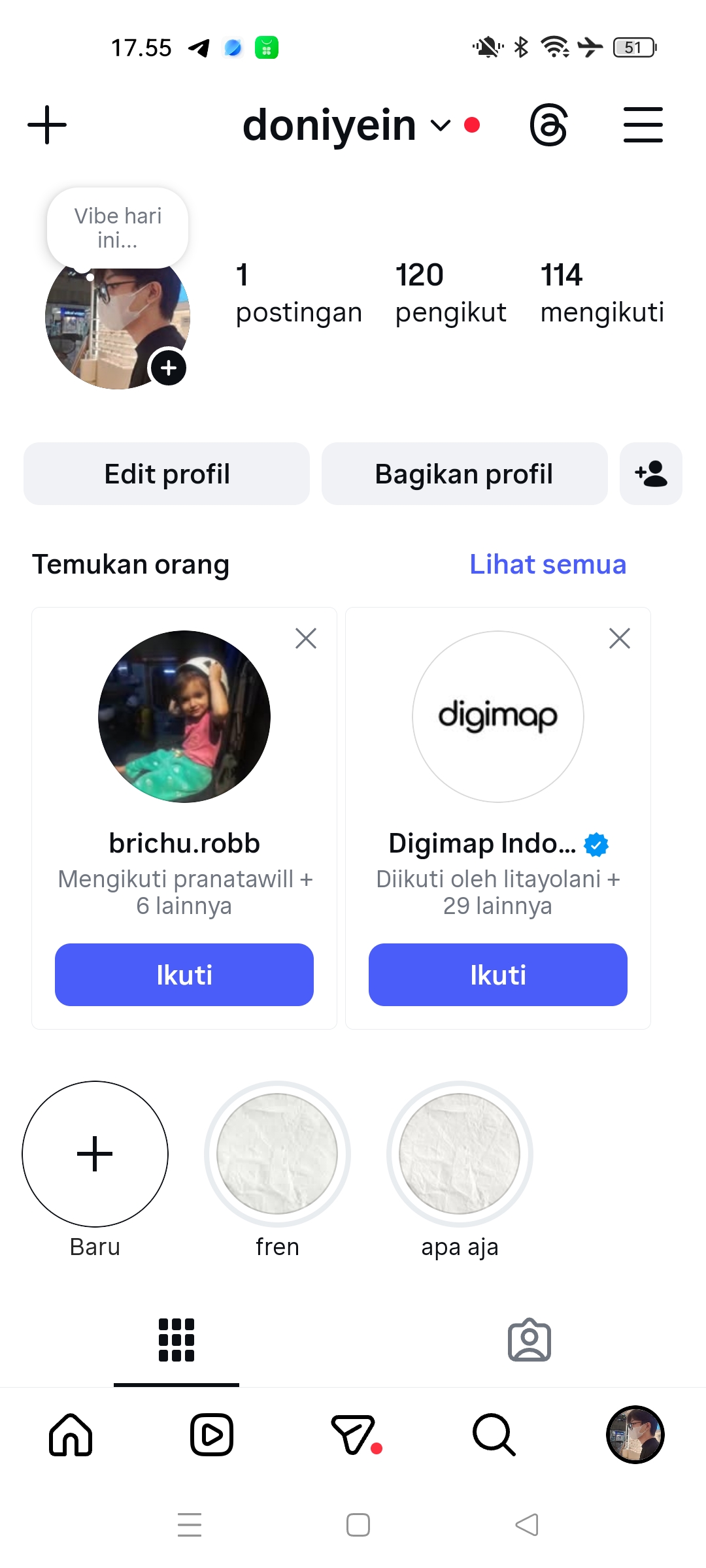Open the hamburger menu

coord(643,125)
